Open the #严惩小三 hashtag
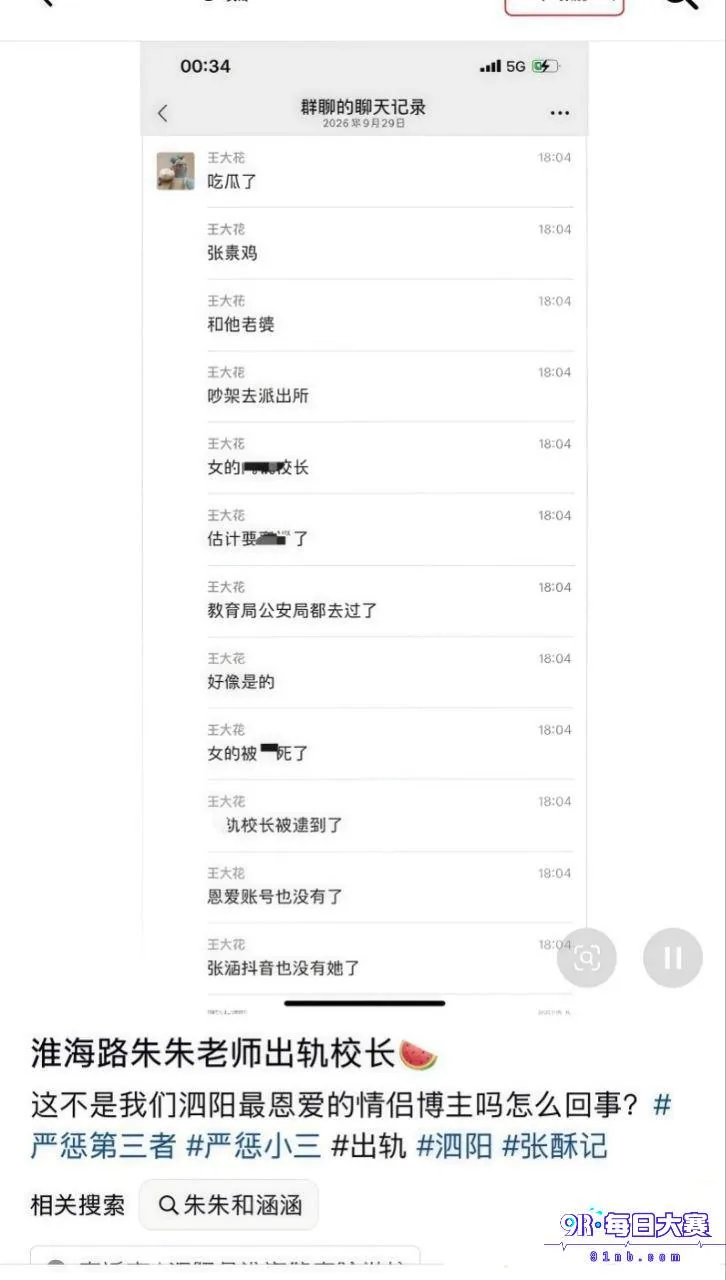 tap(254, 1145)
